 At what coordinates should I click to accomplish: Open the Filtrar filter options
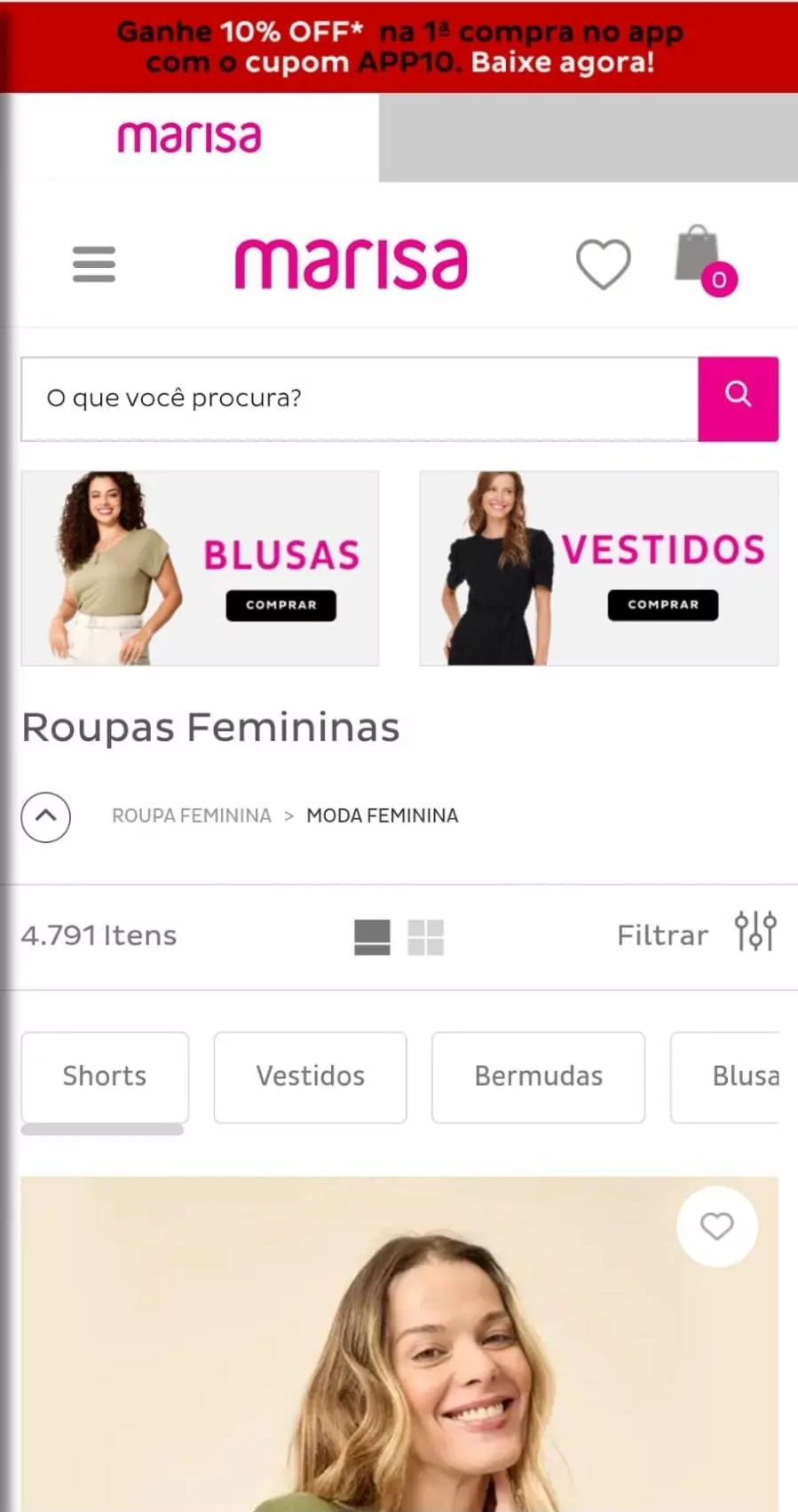pos(696,933)
